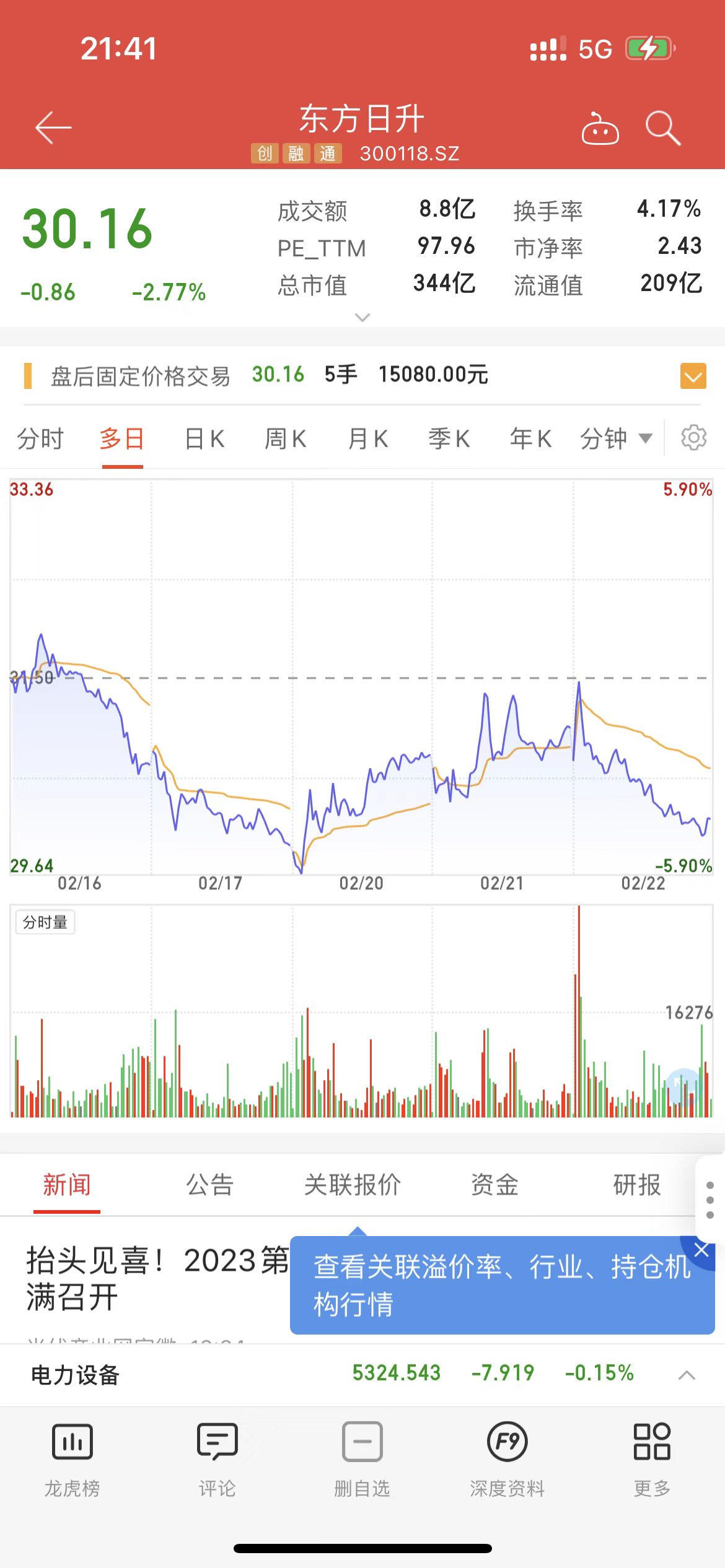Show the 年K chart
725x1568 pixels.
pyautogui.click(x=530, y=439)
